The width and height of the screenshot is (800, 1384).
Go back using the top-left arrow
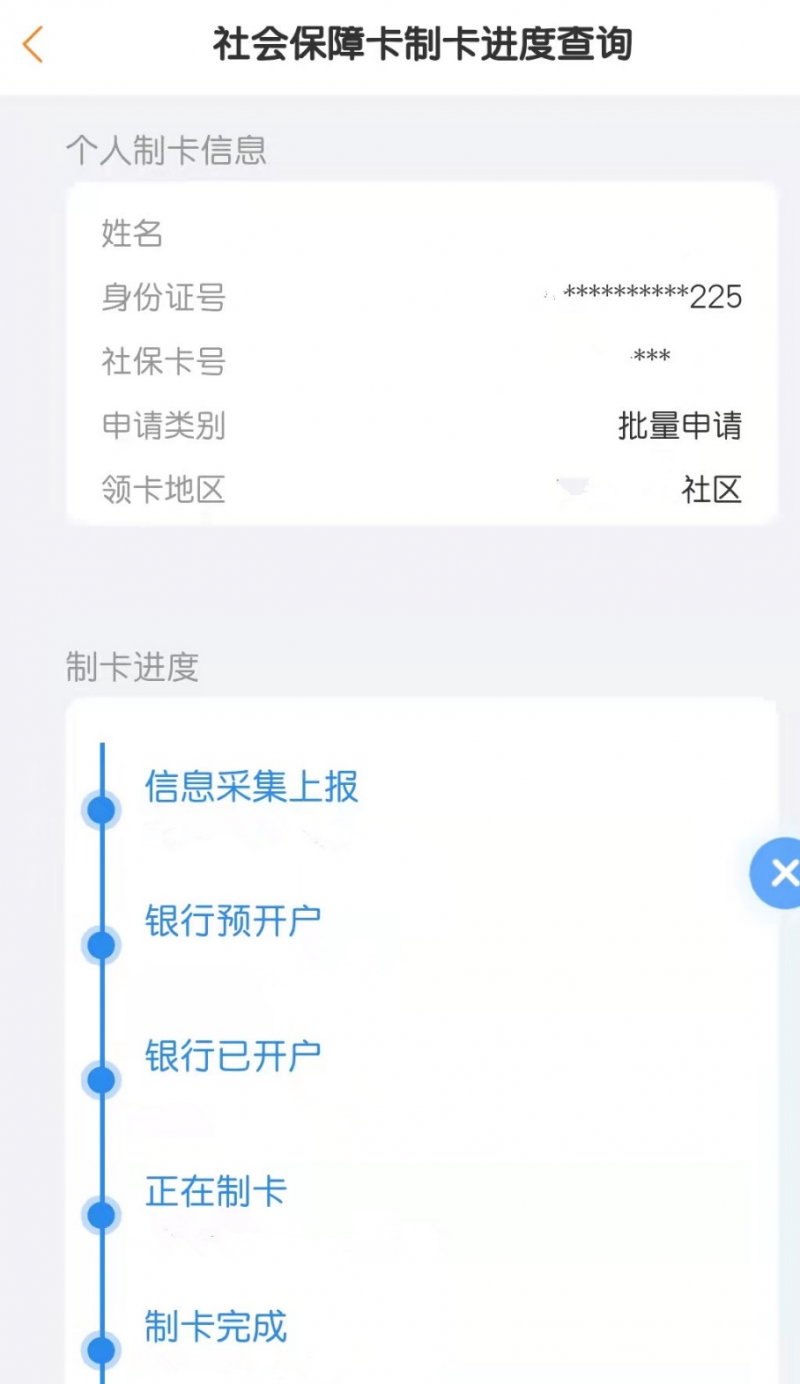[x=33, y=45]
